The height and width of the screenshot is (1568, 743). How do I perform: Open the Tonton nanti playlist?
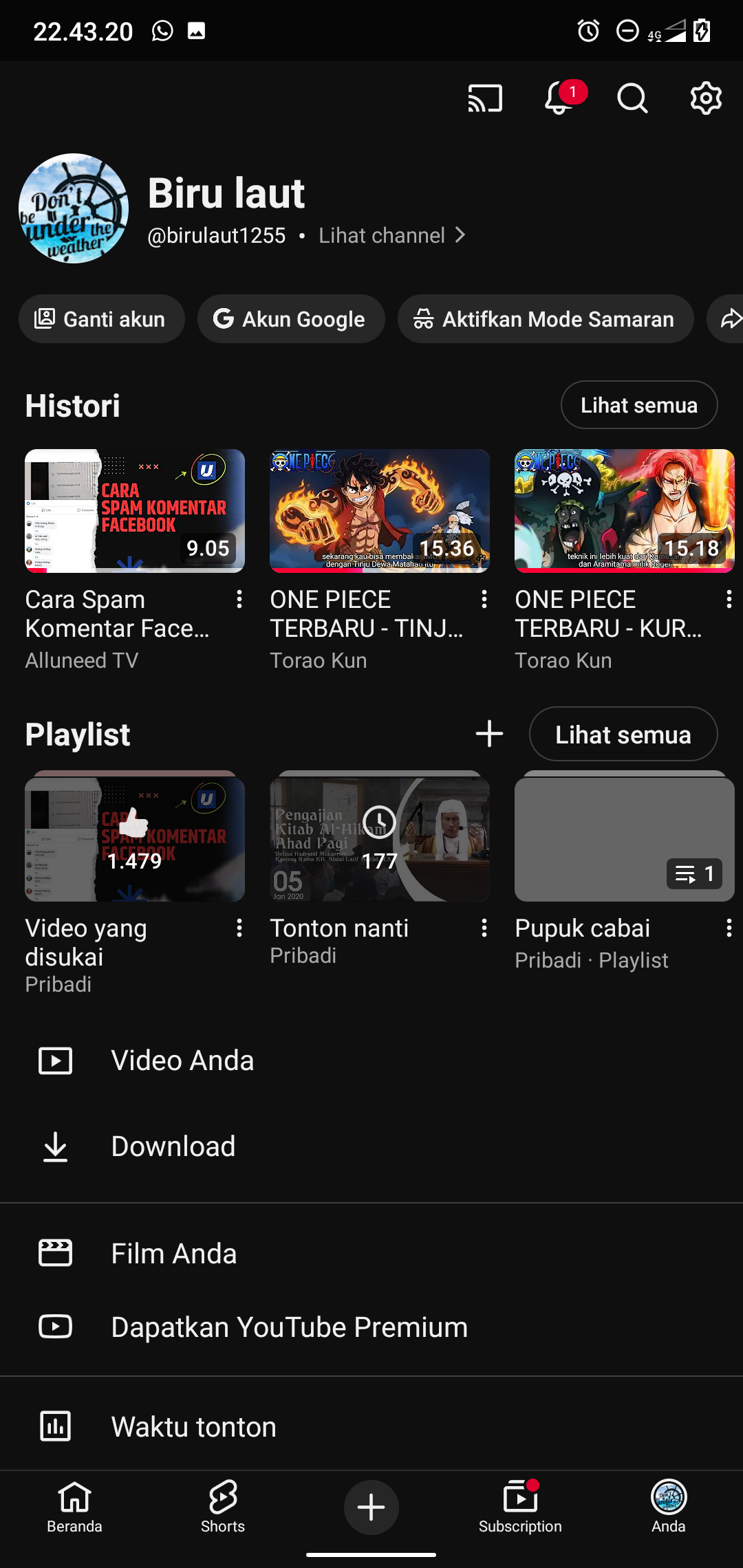(x=379, y=840)
